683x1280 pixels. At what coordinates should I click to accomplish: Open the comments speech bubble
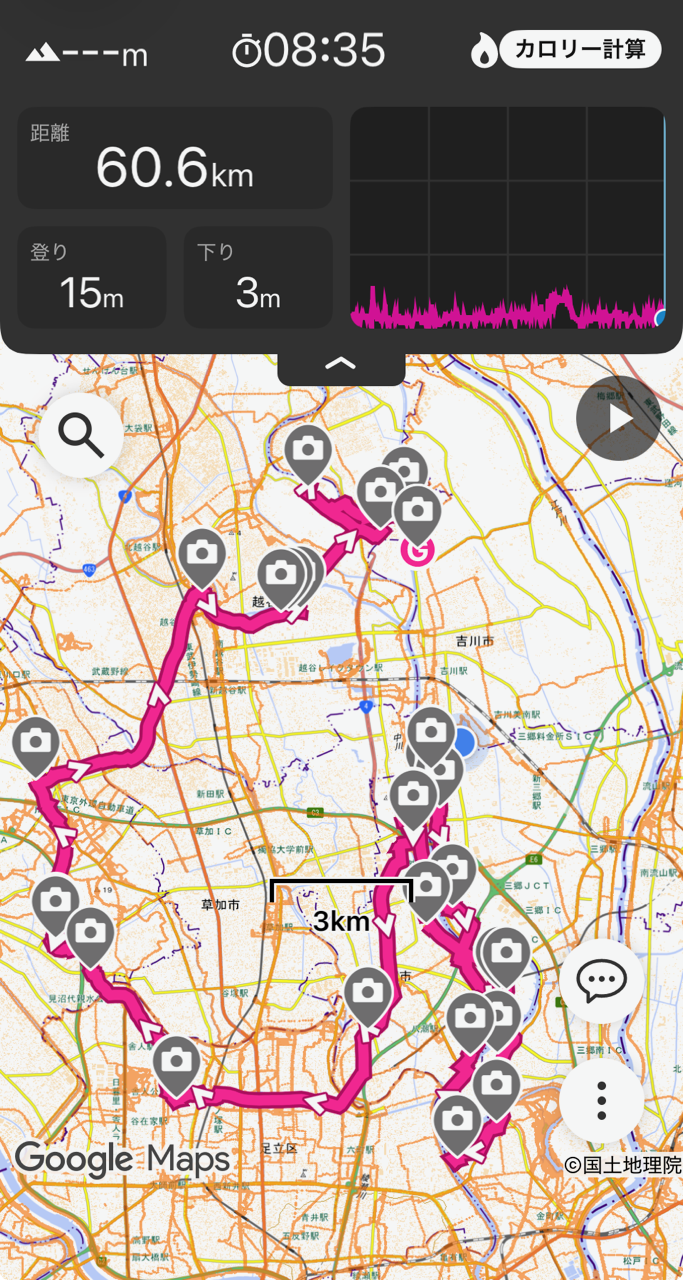pos(601,981)
